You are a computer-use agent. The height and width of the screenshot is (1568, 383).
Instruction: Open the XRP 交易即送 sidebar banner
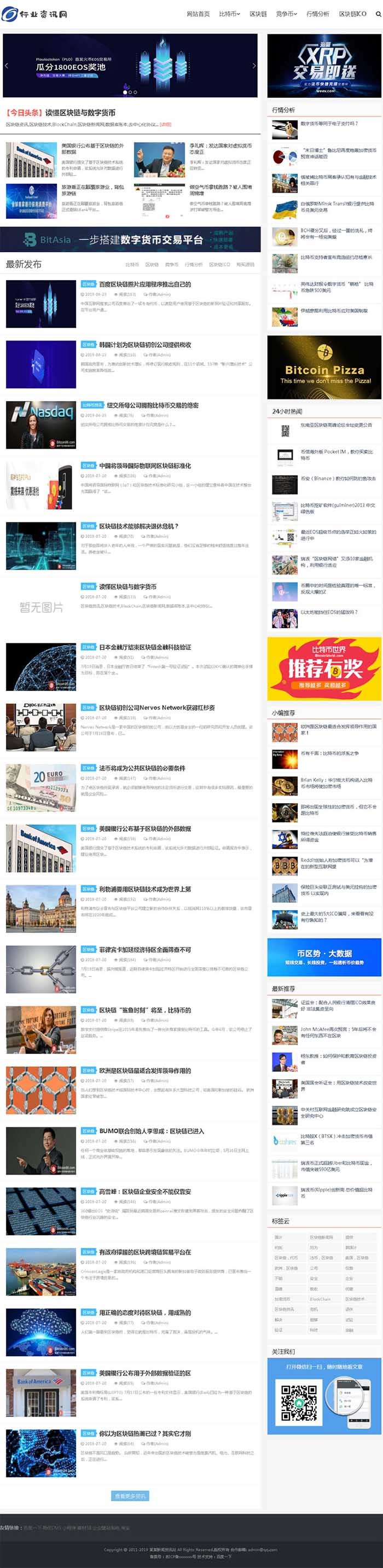[x=324, y=66]
